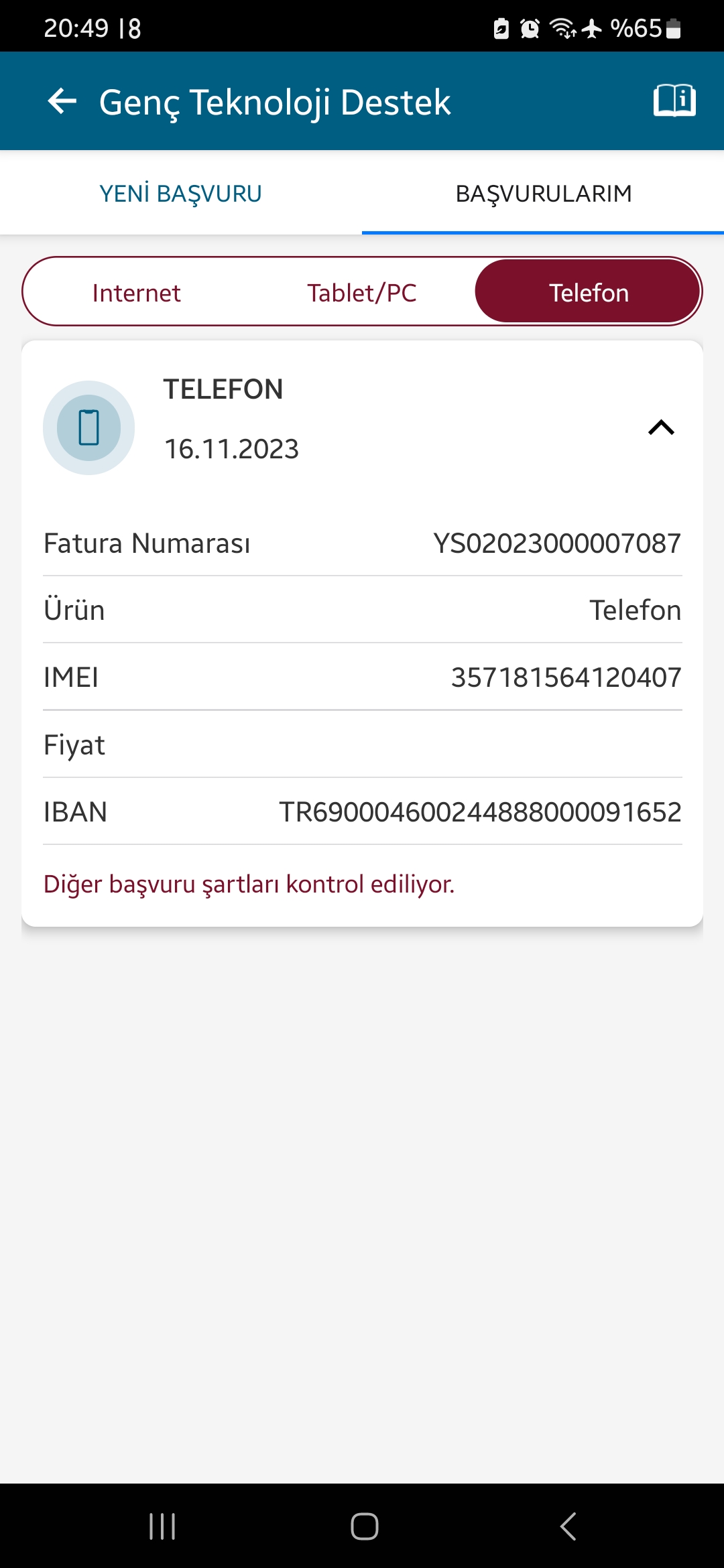Switch to the Tablet/PC segment
This screenshot has width=724, height=1568.
point(362,293)
